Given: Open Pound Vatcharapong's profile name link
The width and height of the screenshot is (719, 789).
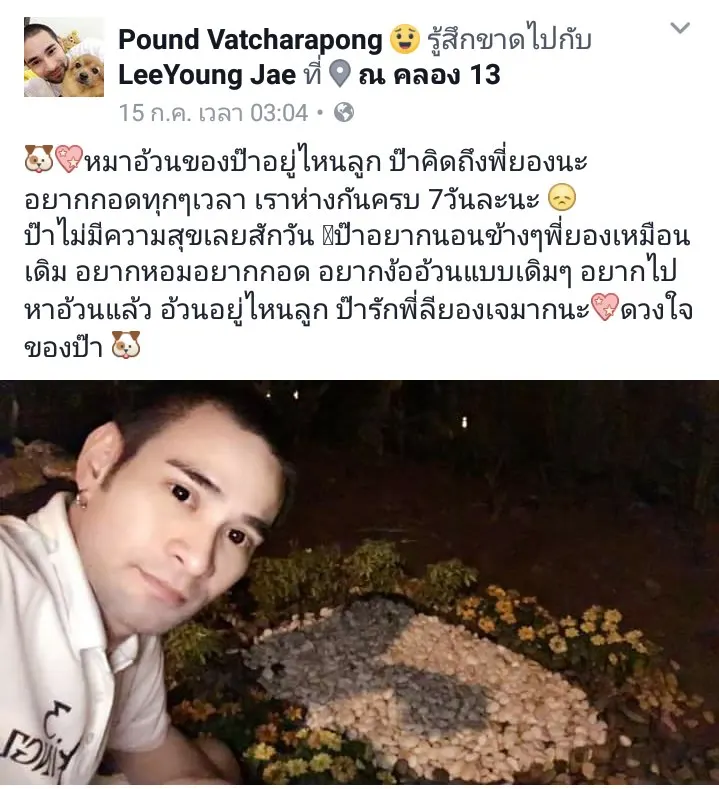Looking at the screenshot, I should pyautogui.click(x=250, y=40).
